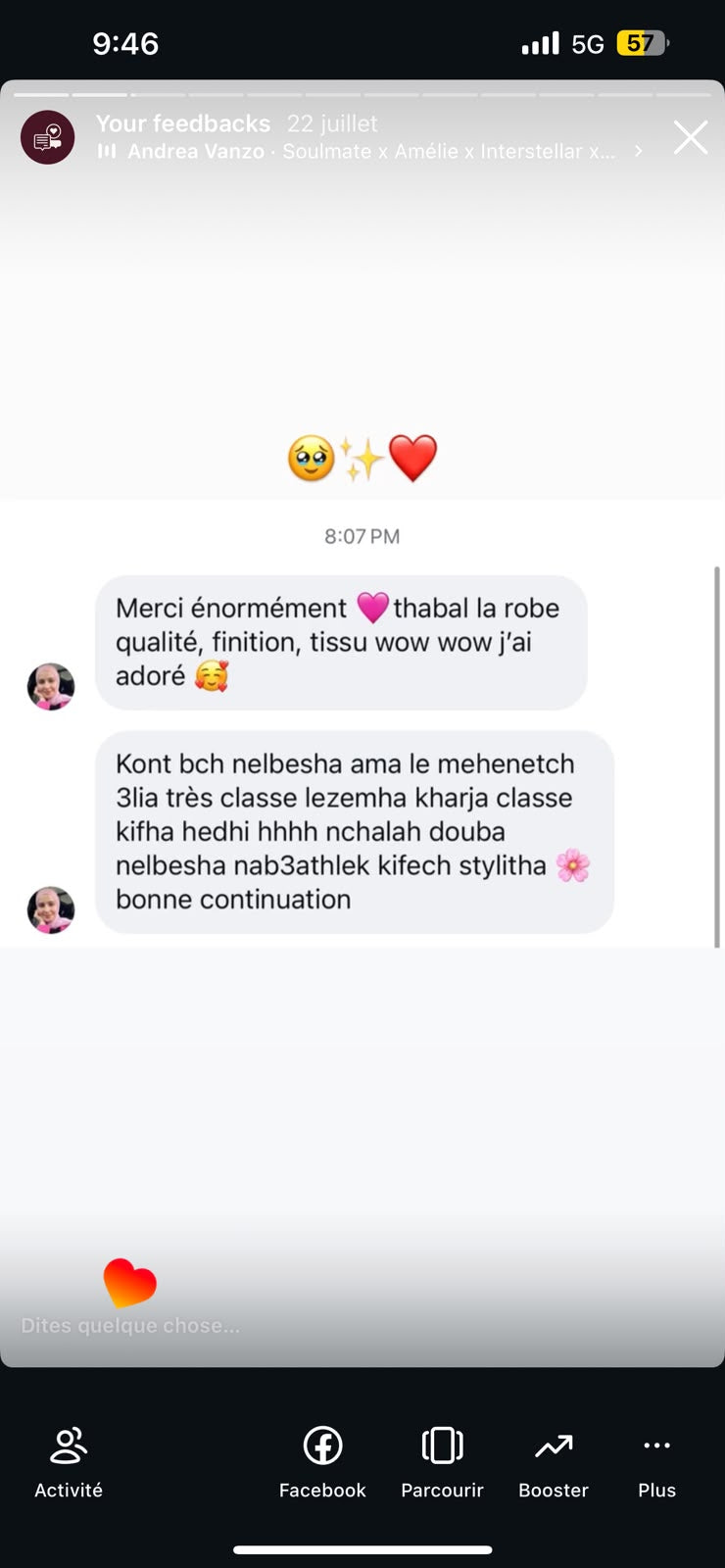Open the Plus more options menu
Viewport: 725px width, 1568px height.
[656, 1463]
